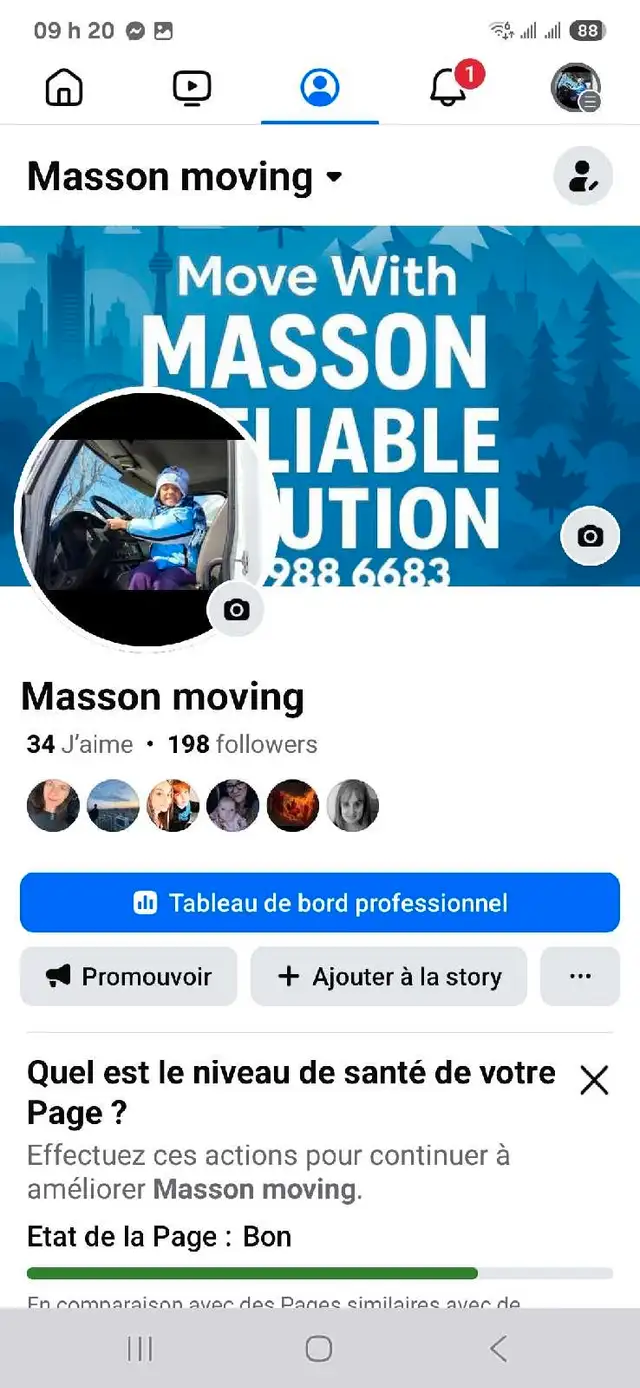
Task: Tap the system back button
Action: coord(498,1349)
